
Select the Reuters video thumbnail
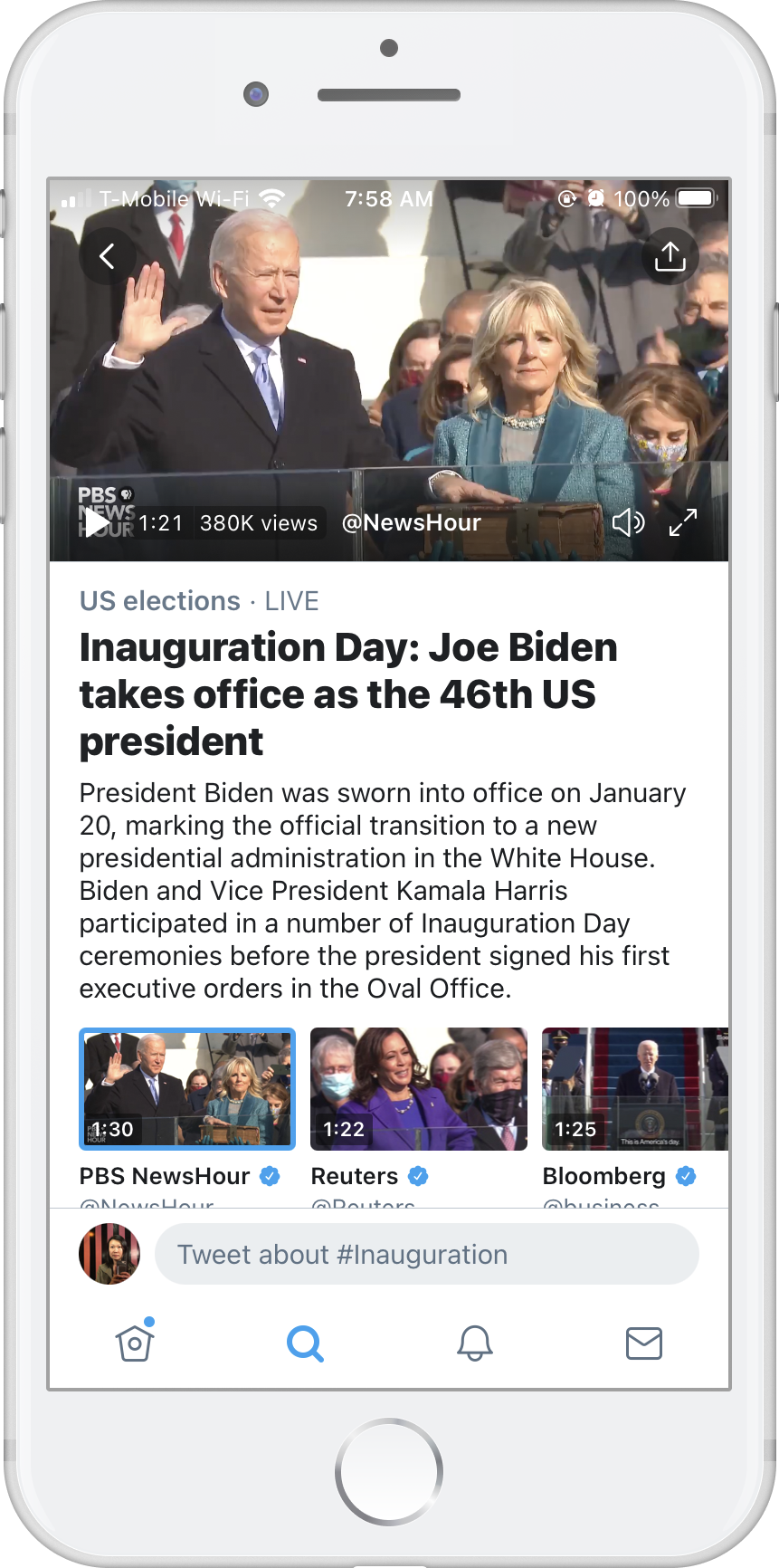(x=419, y=1089)
